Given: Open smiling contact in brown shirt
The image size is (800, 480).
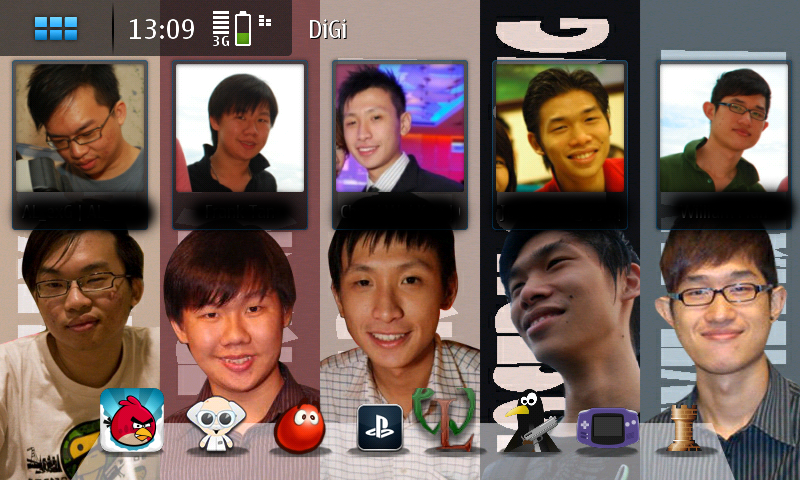Looking at the screenshot, I should point(560,128).
